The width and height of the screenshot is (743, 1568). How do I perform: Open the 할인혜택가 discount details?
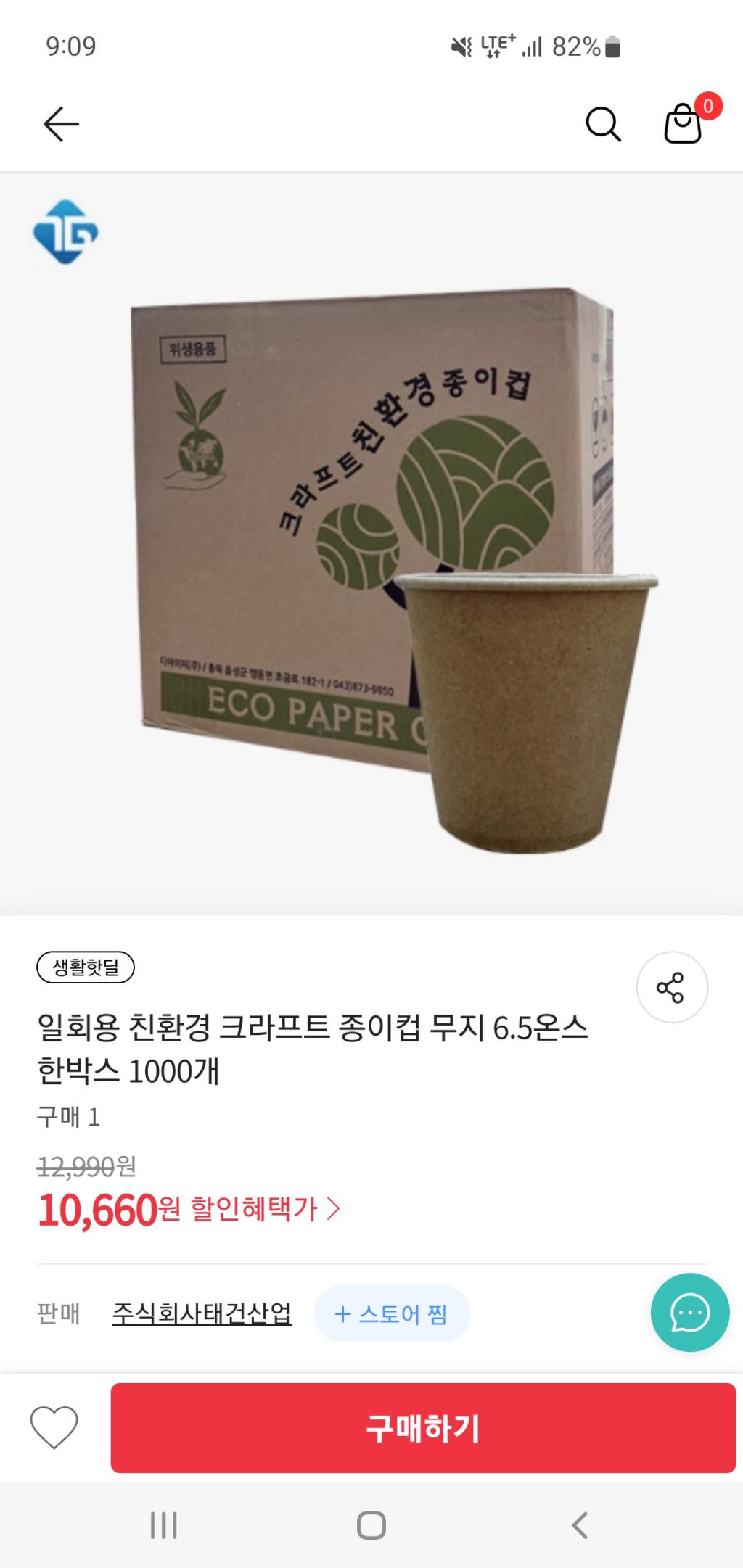[x=265, y=1209]
